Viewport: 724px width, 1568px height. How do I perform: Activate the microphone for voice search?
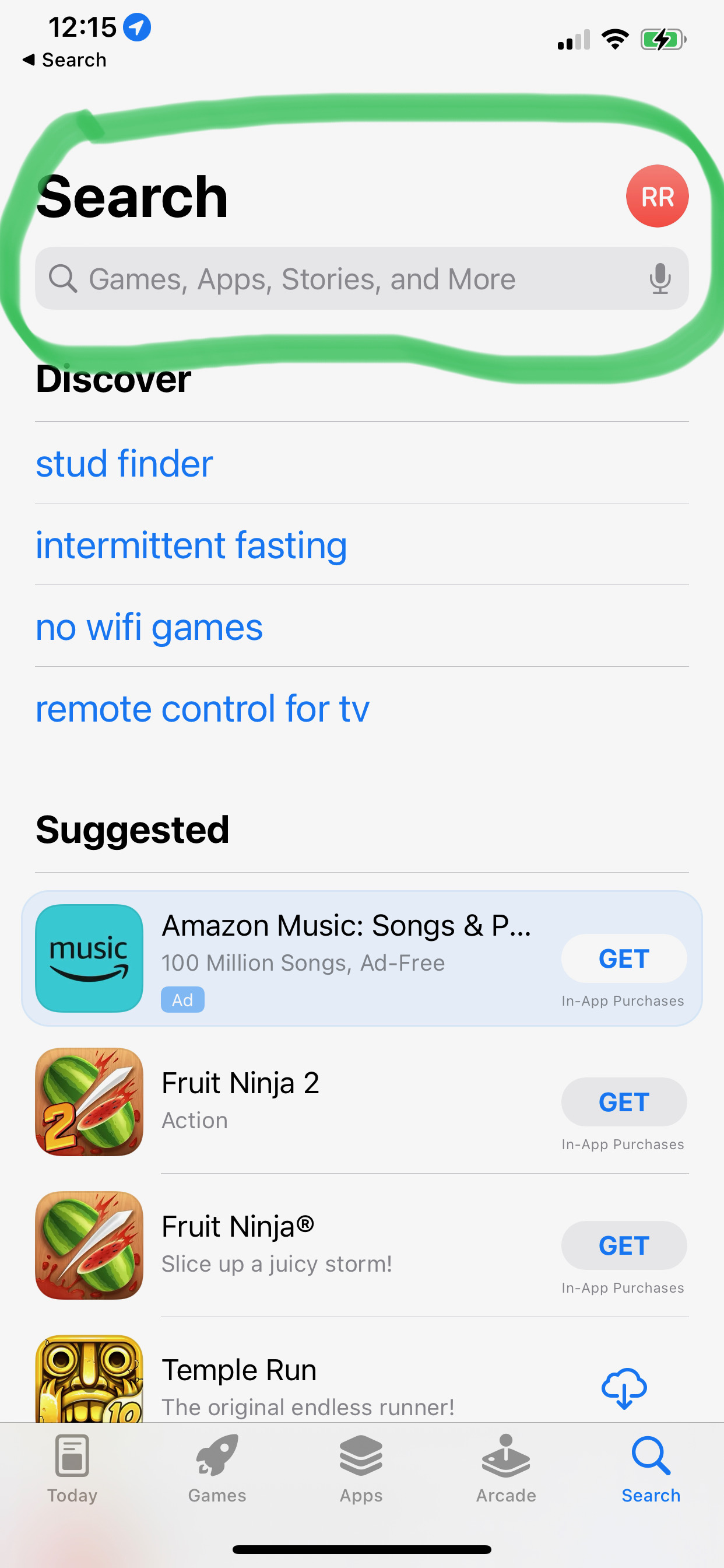[x=659, y=279]
